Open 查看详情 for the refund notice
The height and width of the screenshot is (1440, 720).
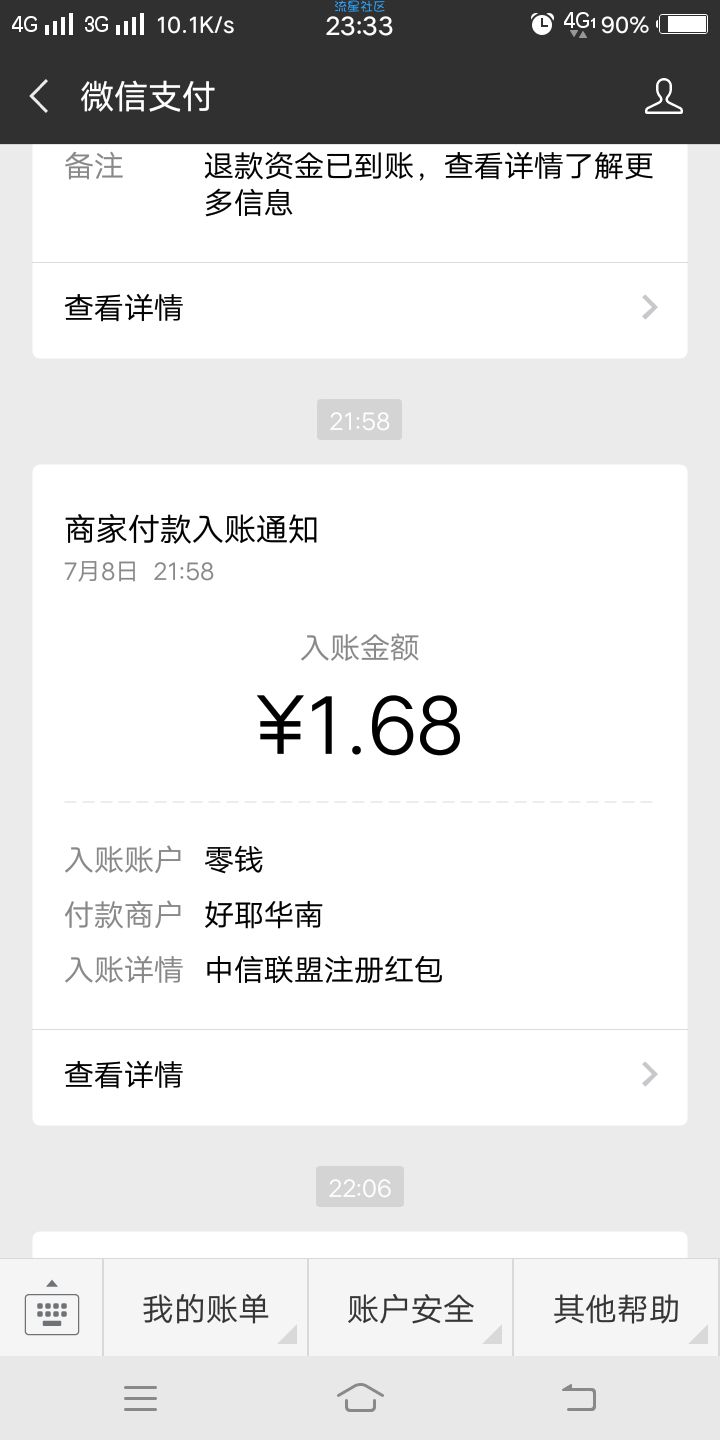360,308
